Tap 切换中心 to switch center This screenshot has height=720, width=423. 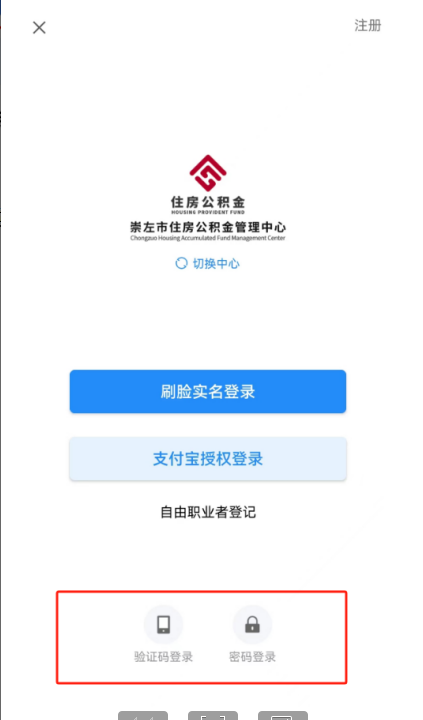coord(208,264)
